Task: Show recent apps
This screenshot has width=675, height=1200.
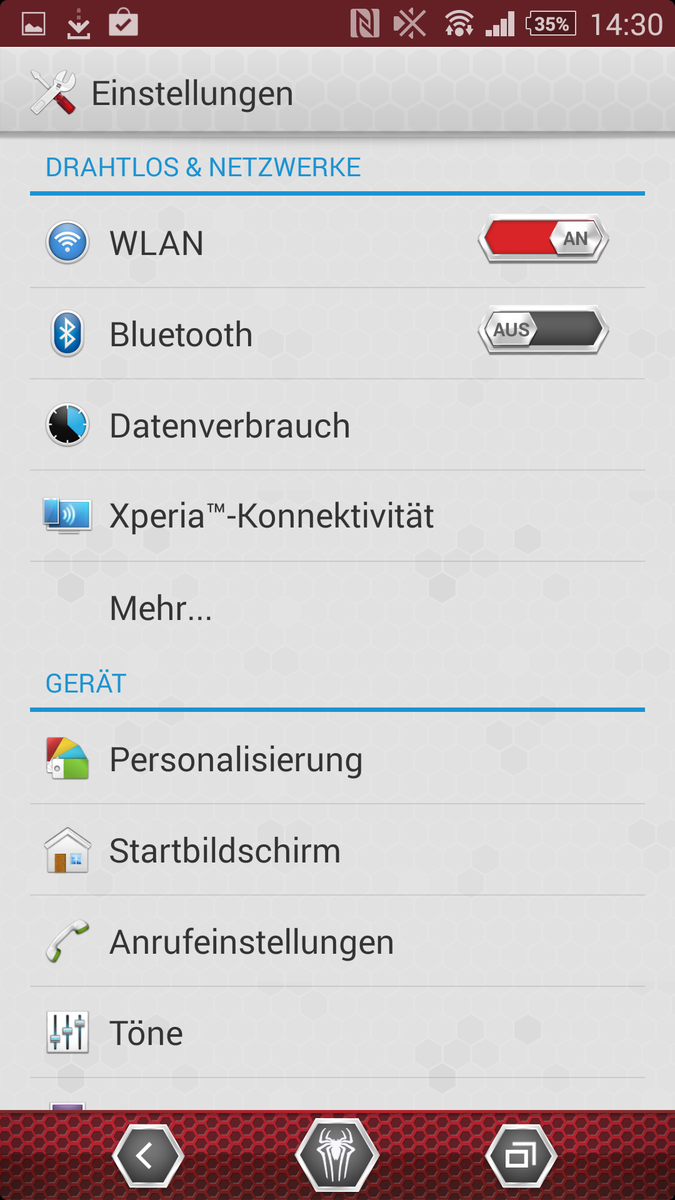Action: click(520, 1156)
